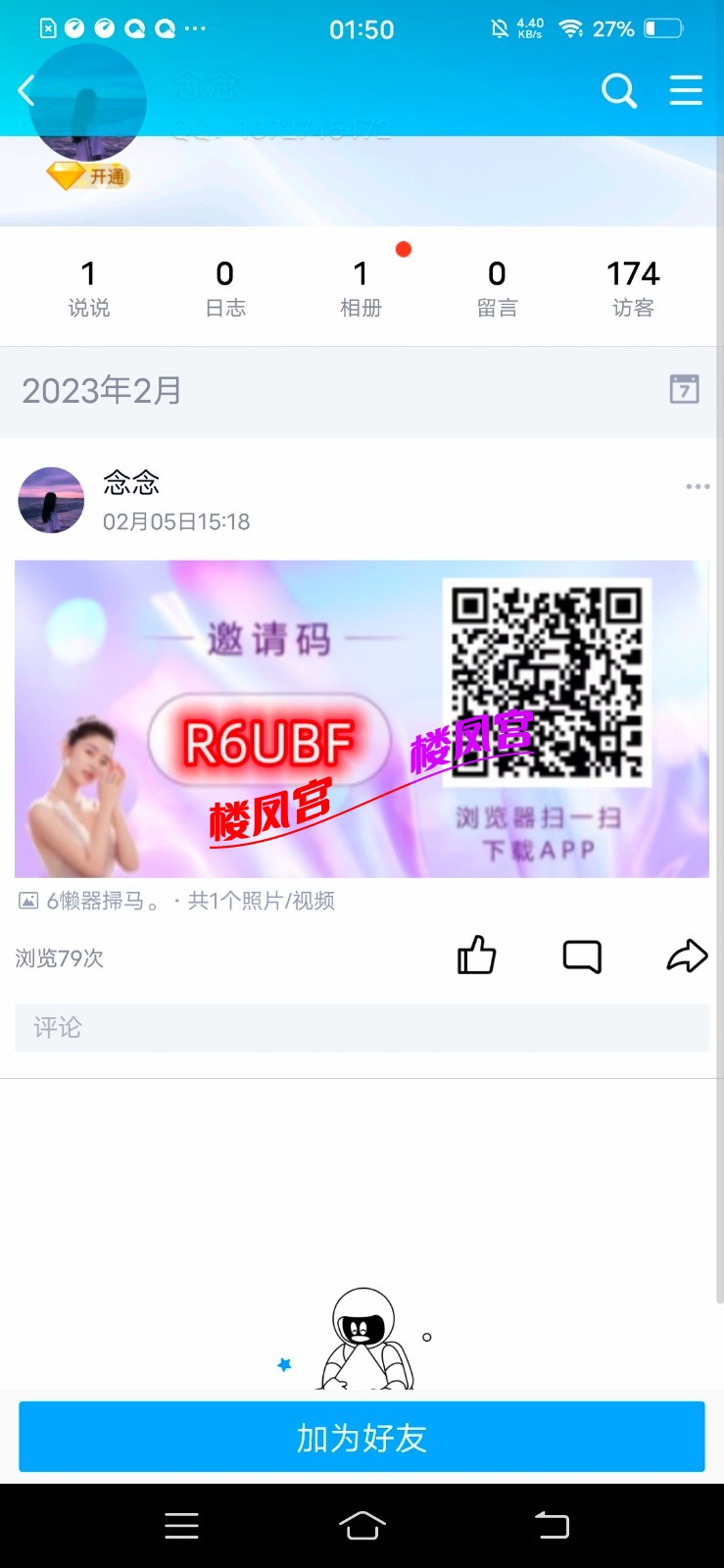The image size is (724, 1568).
Task: Tap the back arrow to exit profile
Action: [x=26, y=90]
